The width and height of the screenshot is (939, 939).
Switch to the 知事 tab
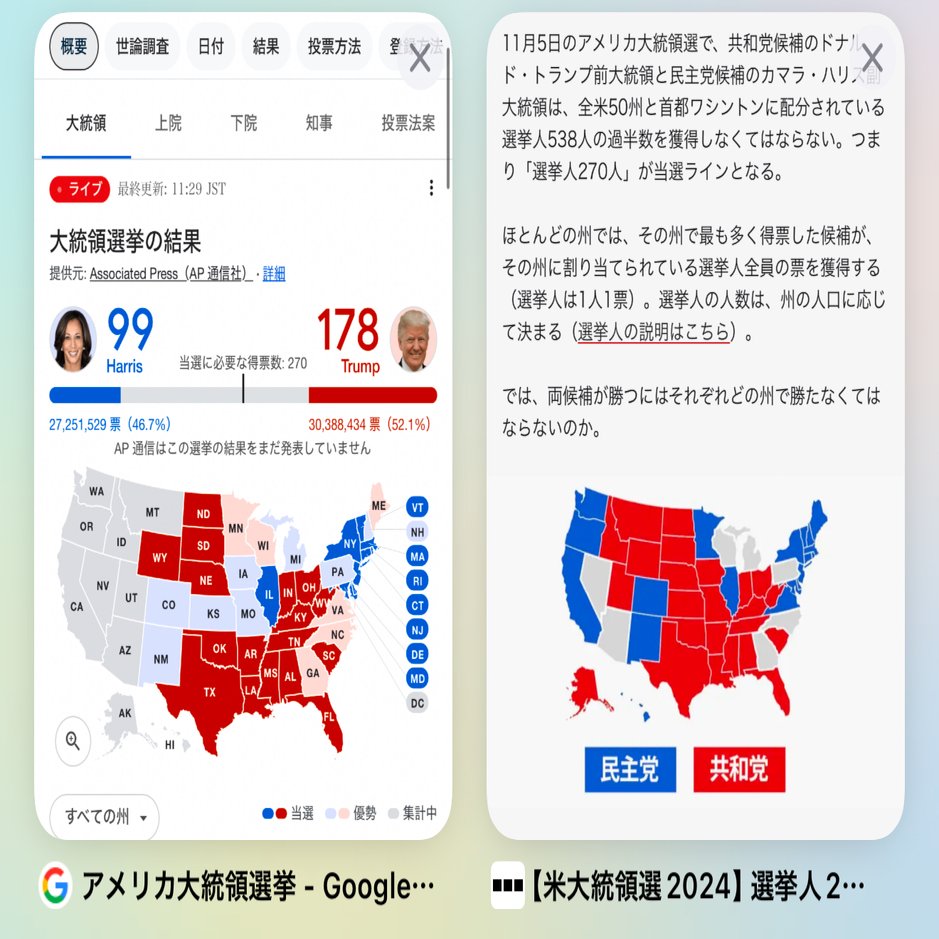pyautogui.click(x=319, y=123)
